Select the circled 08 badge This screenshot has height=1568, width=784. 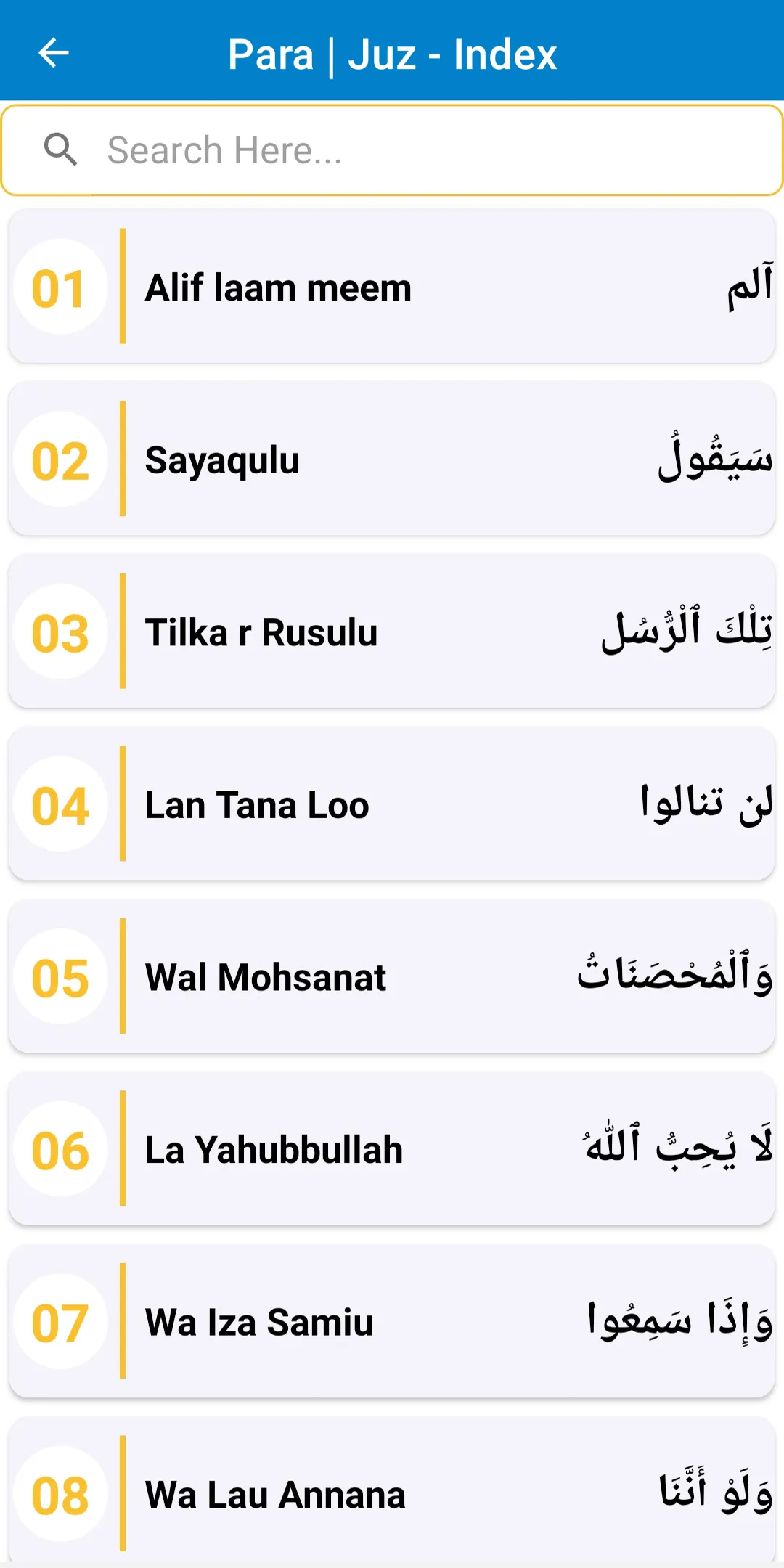tap(62, 1494)
